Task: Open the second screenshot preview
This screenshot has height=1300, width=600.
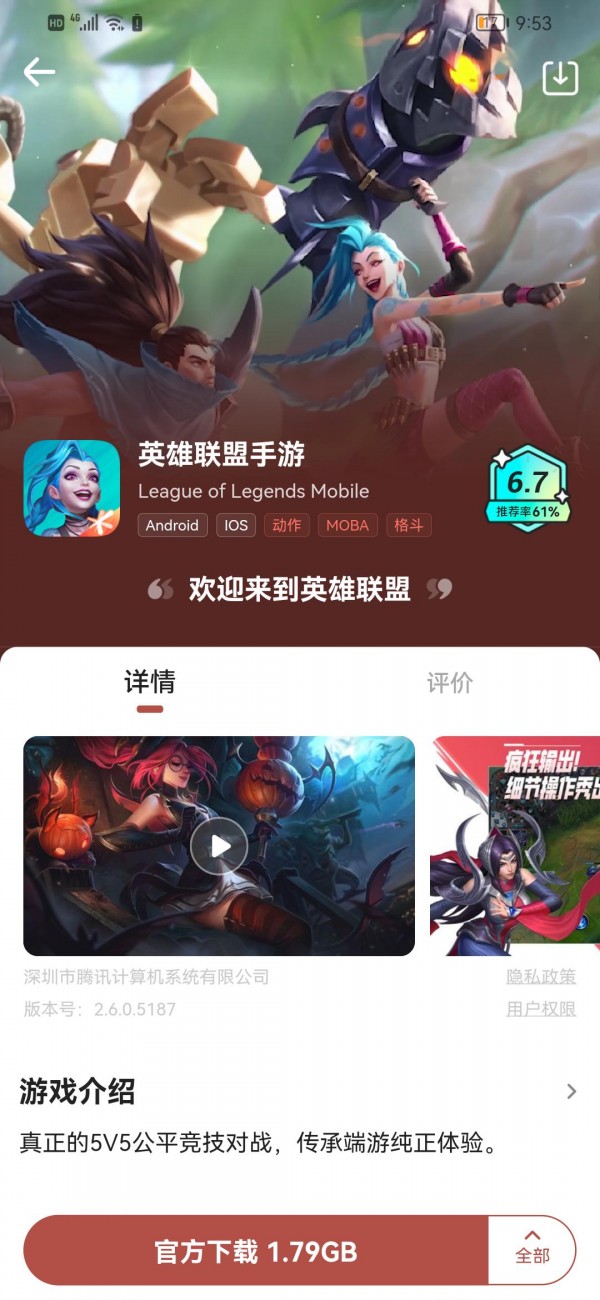Action: point(515,846)
